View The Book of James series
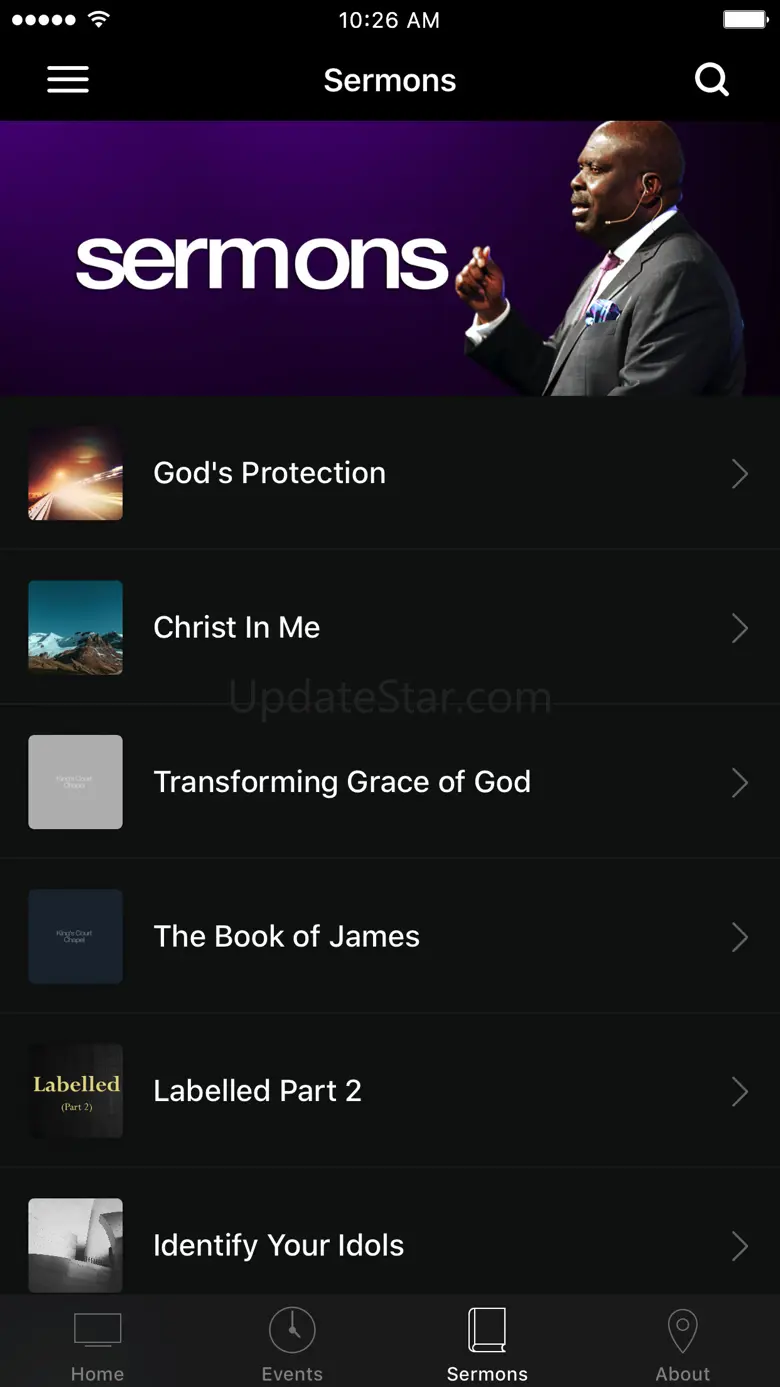780x1387 pixels. click(x=389, y=937)
